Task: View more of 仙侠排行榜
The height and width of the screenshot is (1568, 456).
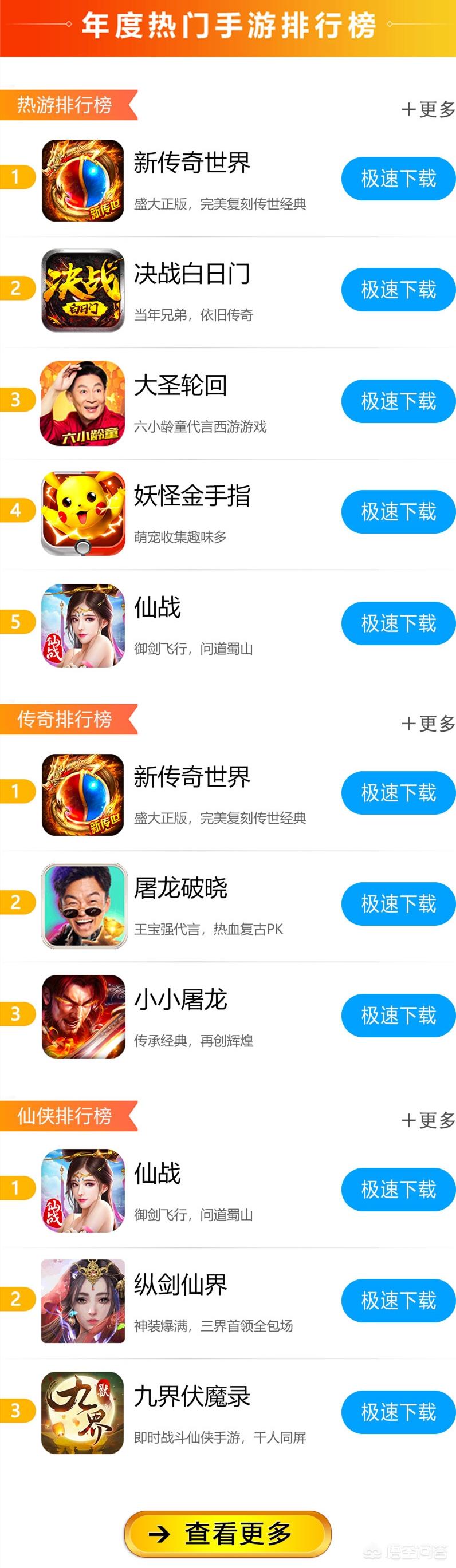Action: 428,1120
